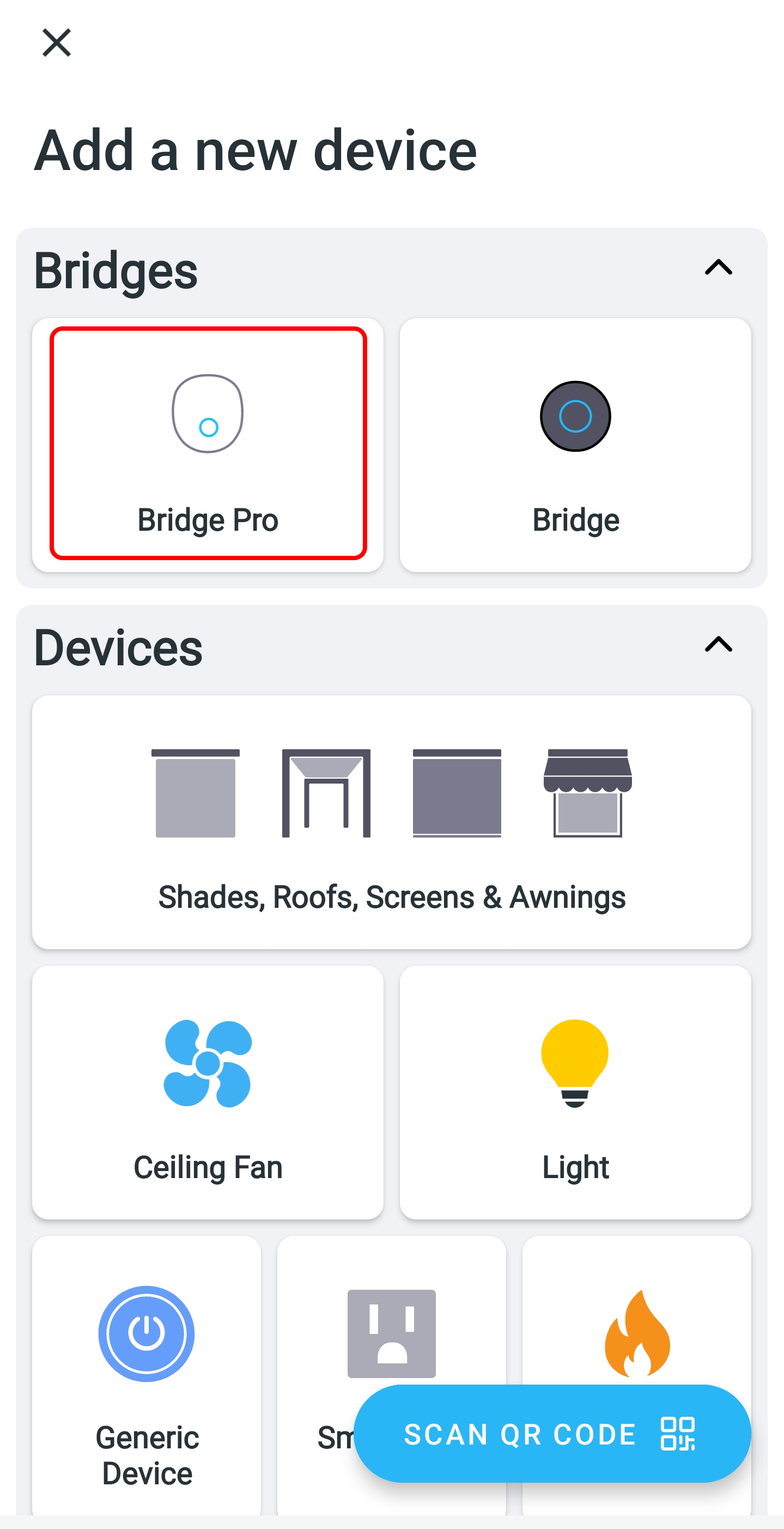Image resolution: width=784 pixels, height=1529 pixels.
Task: Choose the Bridge device card
Action: (x=575, y=445)
